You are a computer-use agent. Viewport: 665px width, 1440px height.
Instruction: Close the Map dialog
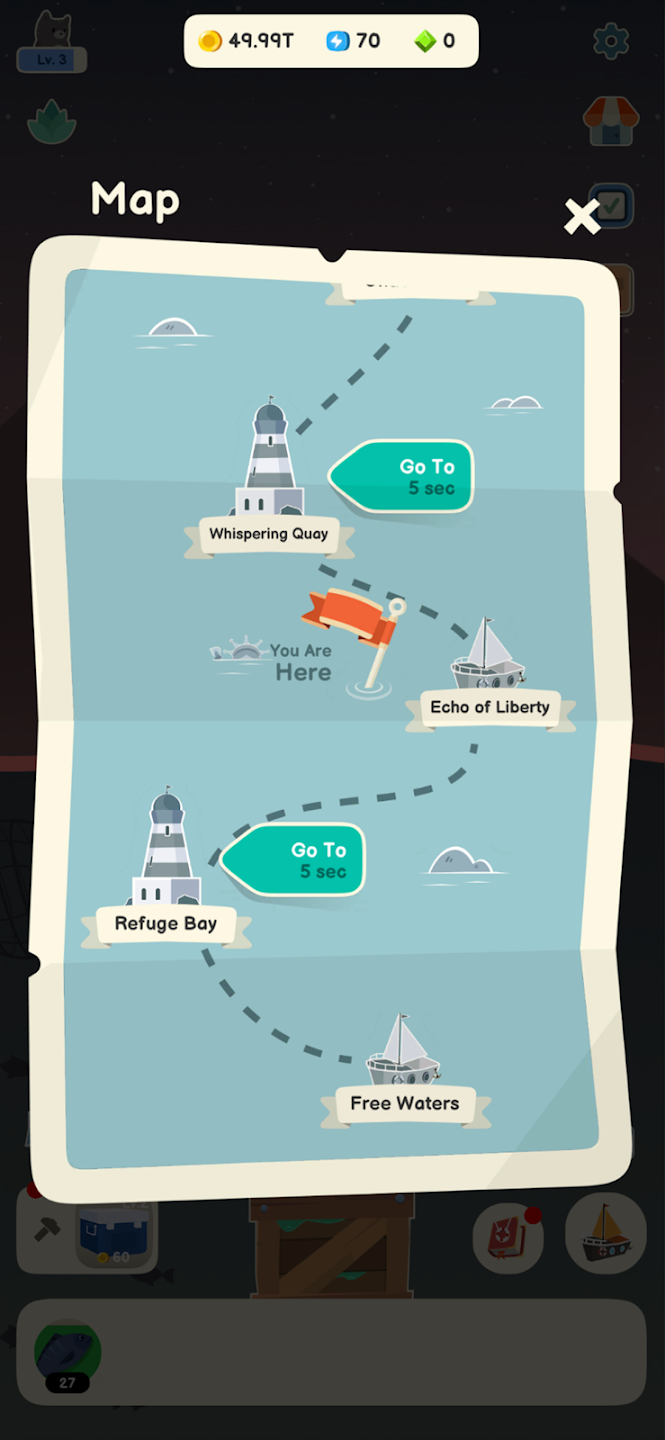[x=581, y=216]
